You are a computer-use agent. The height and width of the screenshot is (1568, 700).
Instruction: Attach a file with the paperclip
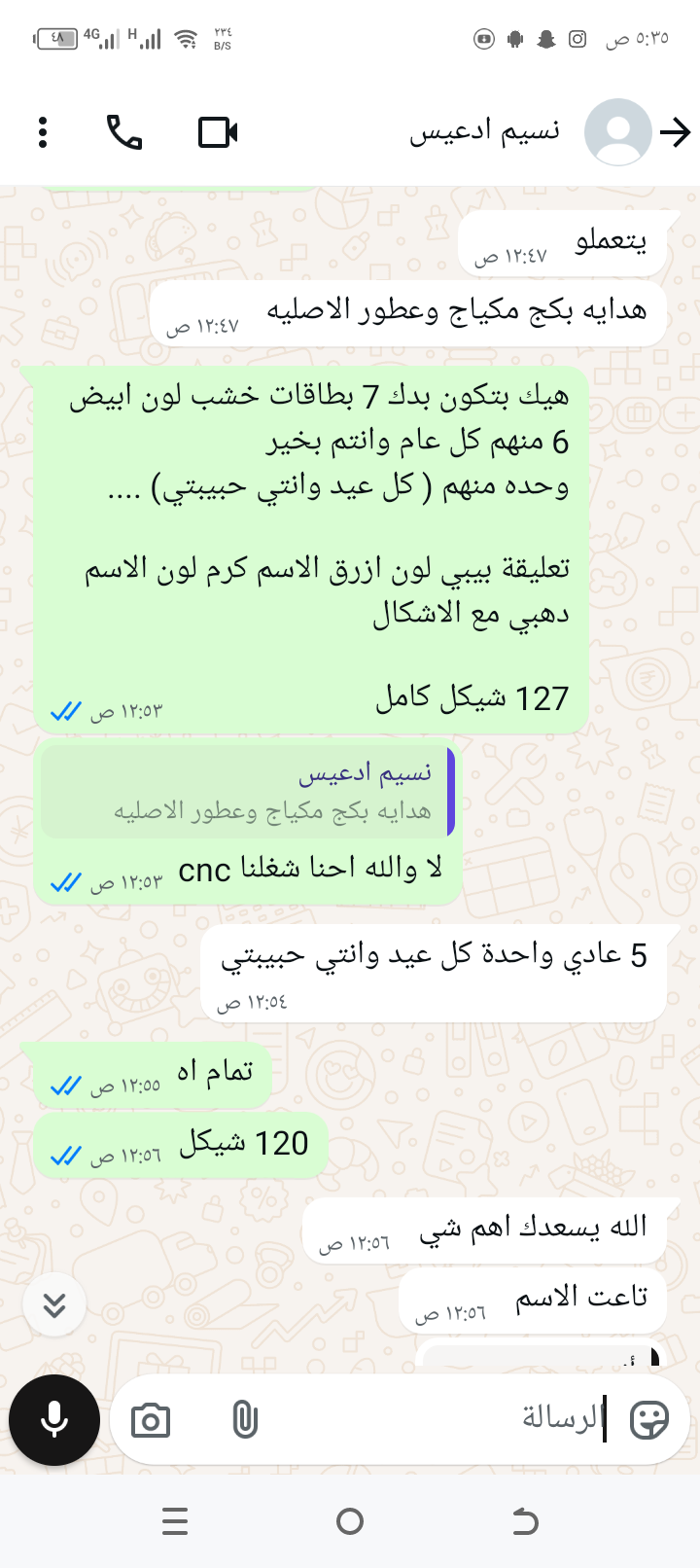click(x=245, y=1420)
